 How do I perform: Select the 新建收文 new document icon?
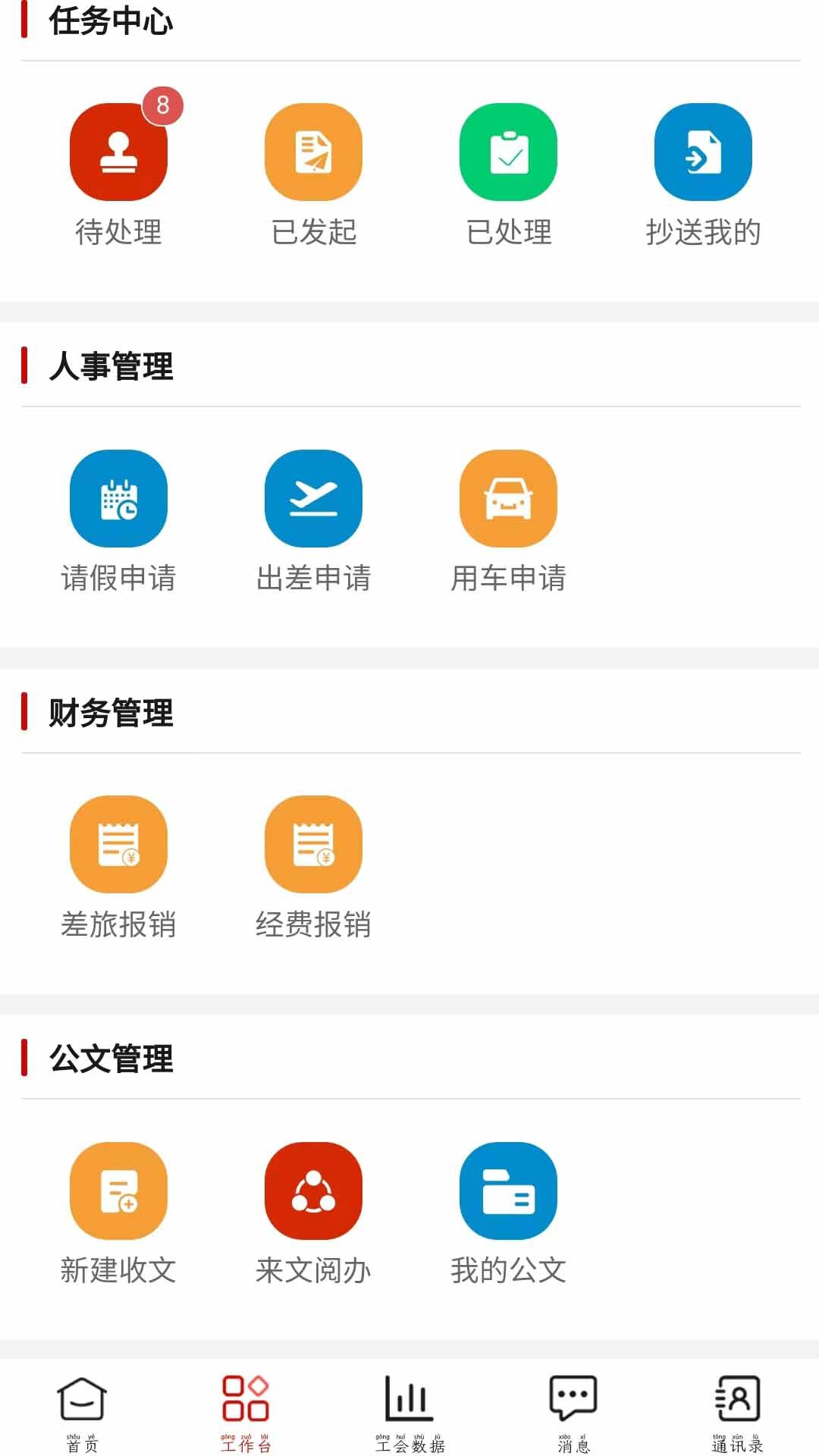click(x=118, y=1191)
